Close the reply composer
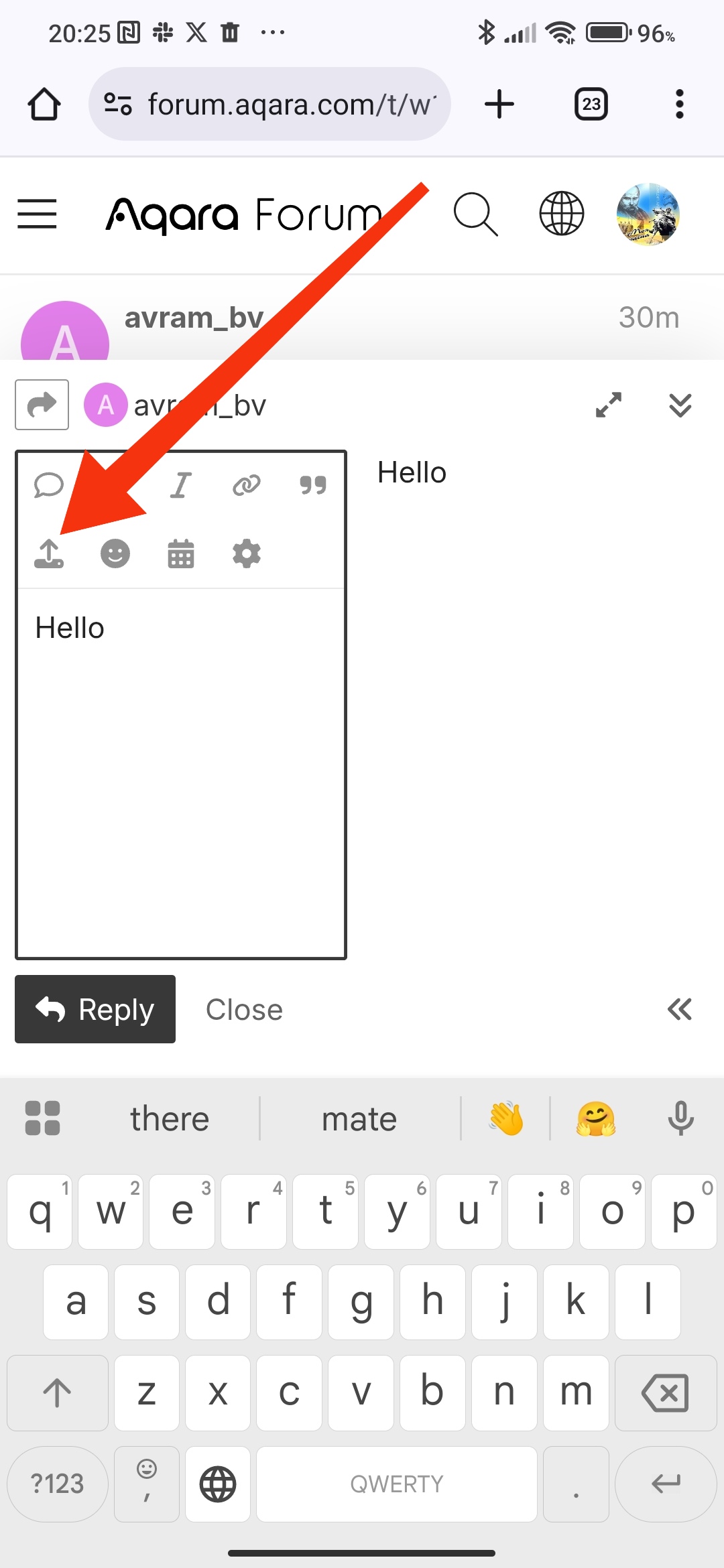The width and height of the screenshot is (724, 1568). coord(244,1010)
